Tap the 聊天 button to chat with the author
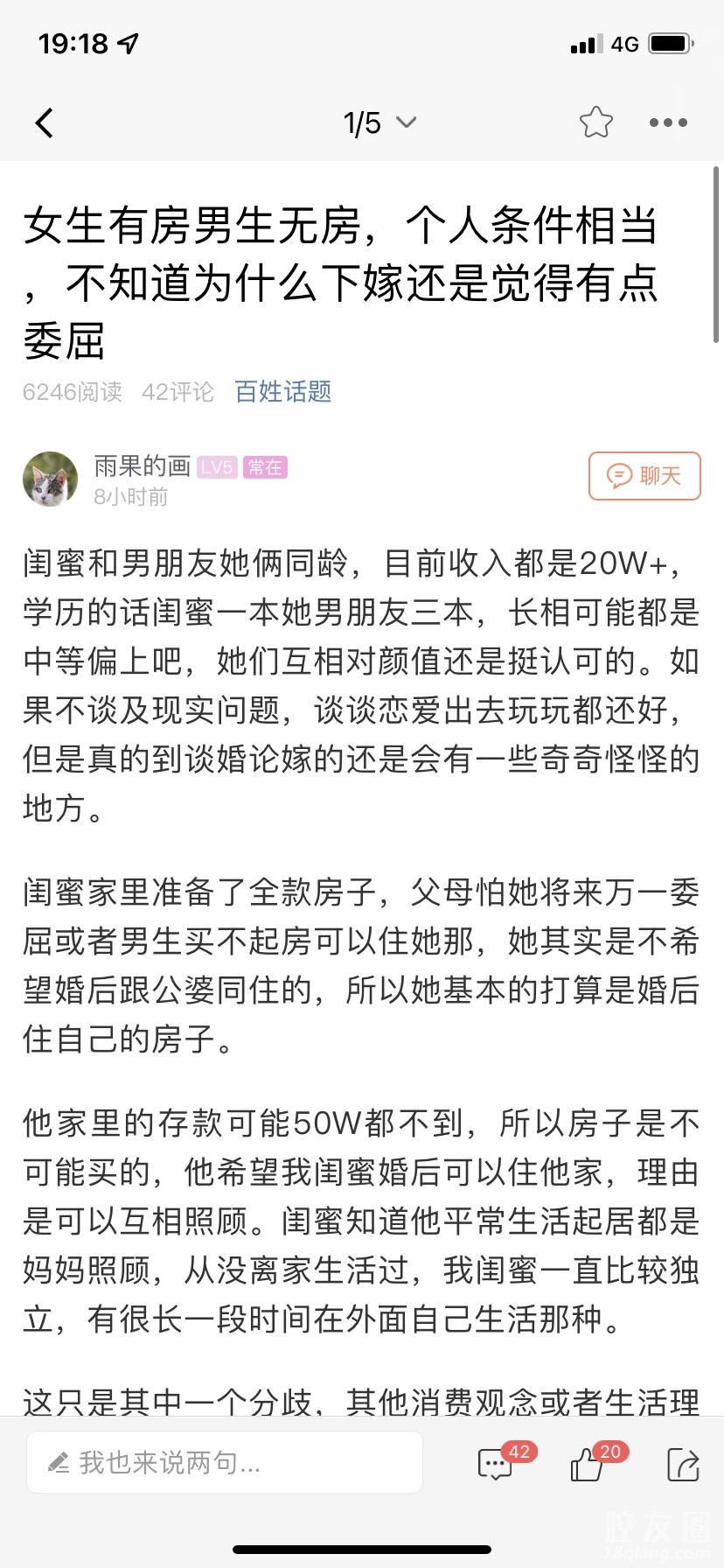Screen dimensions: 724x1568 (644, 476)
